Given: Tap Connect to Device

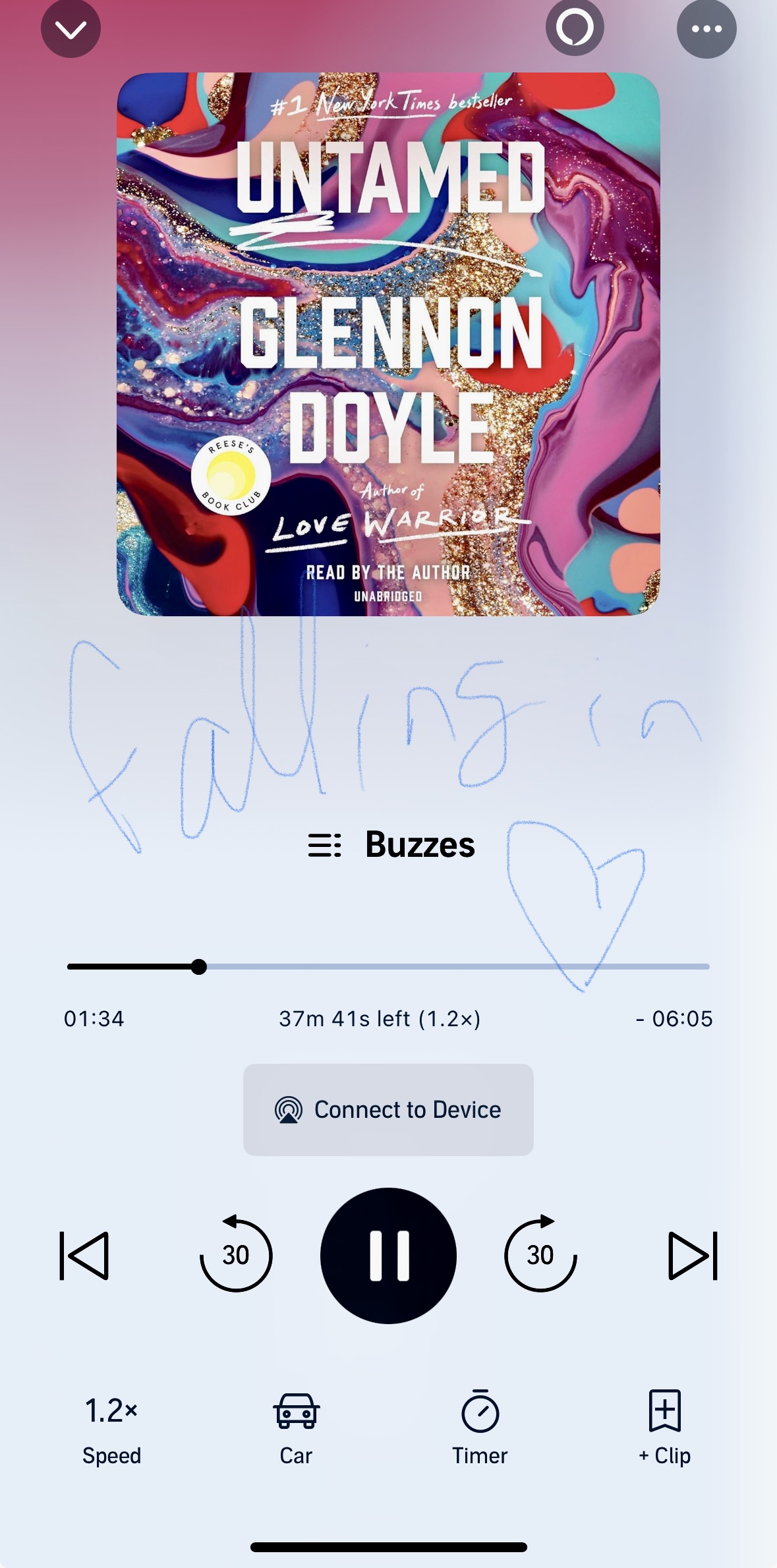Looking at the screenshot, I should tap(388, 1109).
